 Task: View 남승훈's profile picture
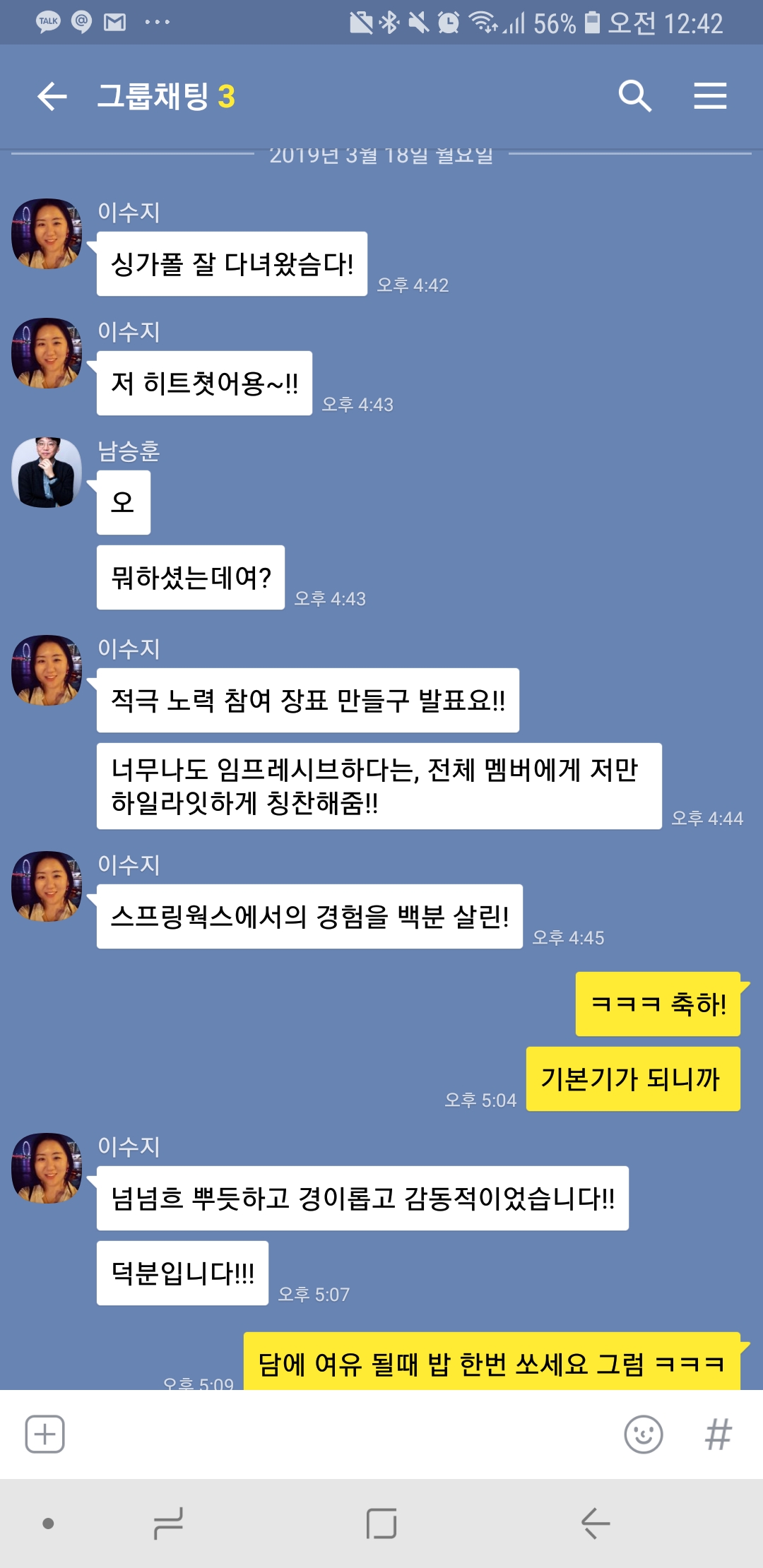click(x=47, y=473)
